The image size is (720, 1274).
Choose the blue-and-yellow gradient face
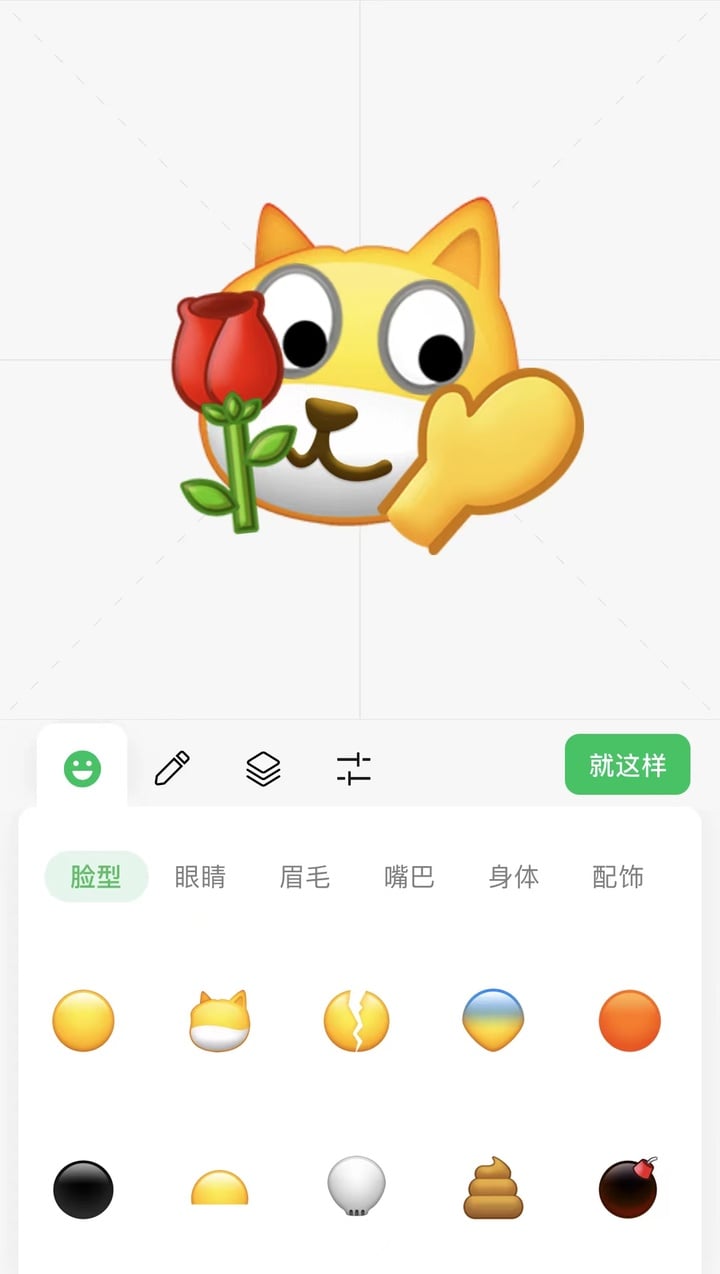(x=493, y=1019)
